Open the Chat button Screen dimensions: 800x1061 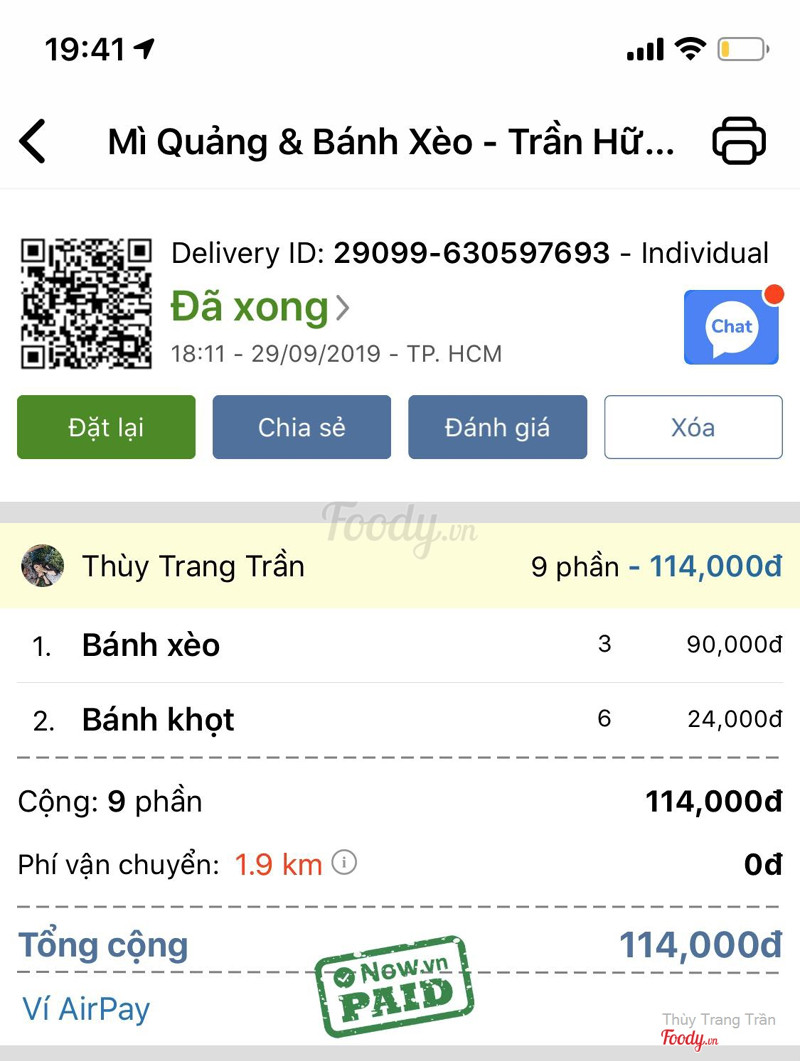click(731, 327)
